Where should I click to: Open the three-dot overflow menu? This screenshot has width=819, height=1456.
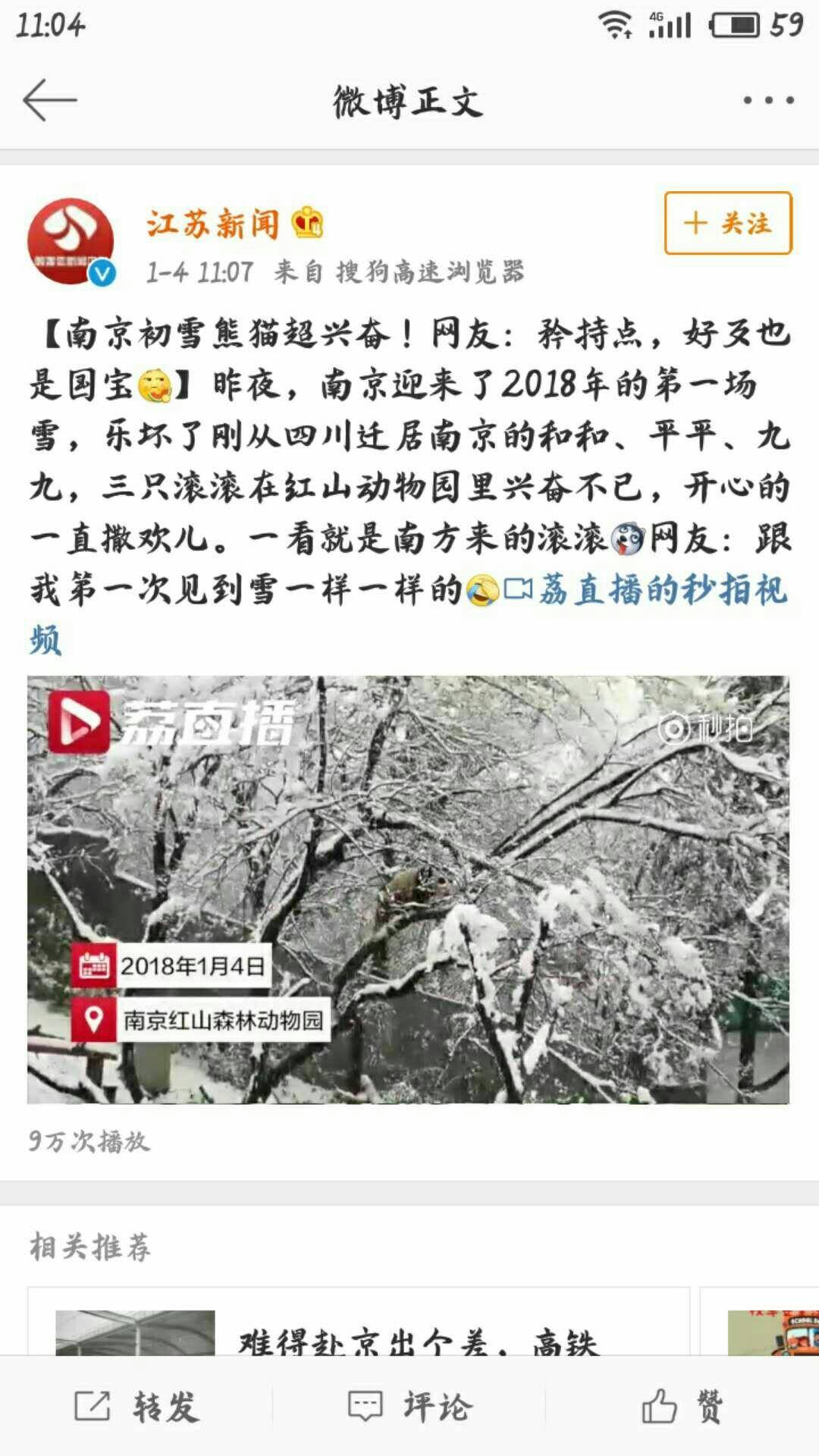768,100
